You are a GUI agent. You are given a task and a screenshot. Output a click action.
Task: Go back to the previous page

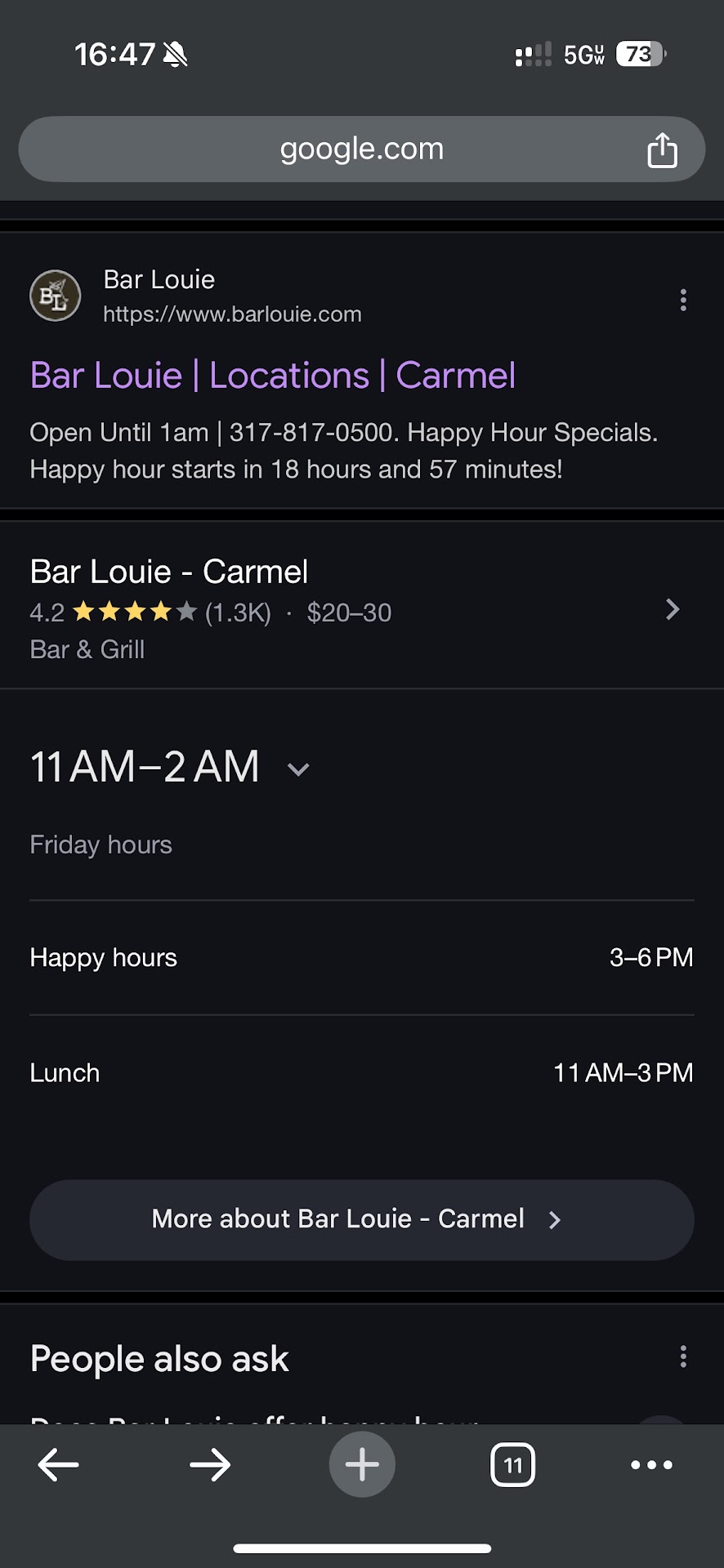[x=59, y=1464]
